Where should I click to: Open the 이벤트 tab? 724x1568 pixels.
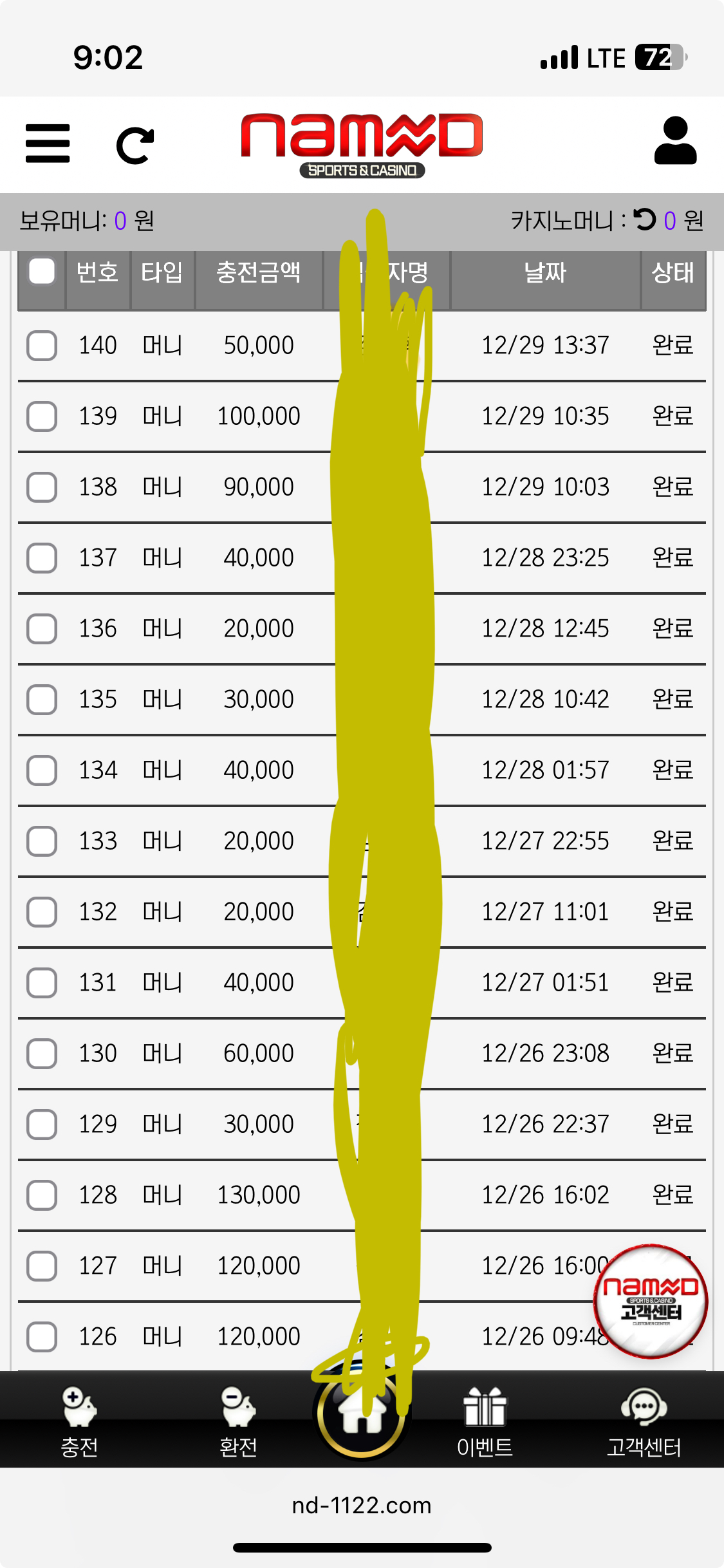click(x=485, y=1423)
